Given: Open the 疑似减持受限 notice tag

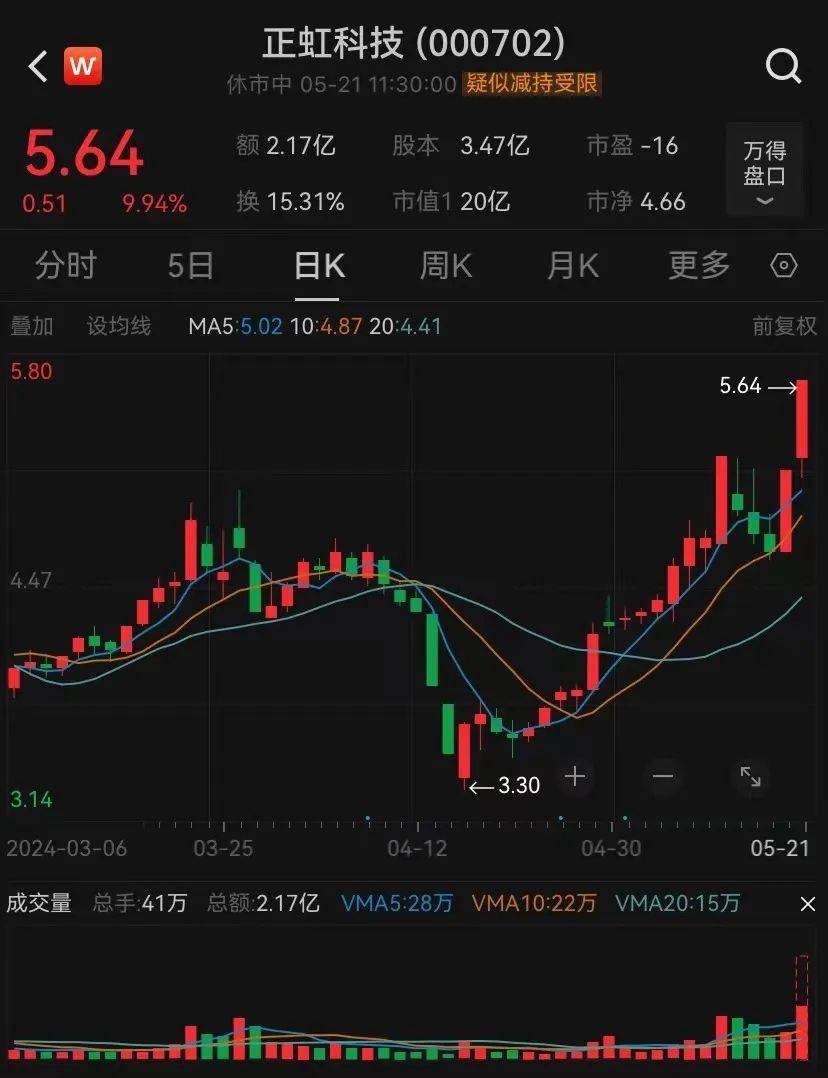Looking at the screenshot, I should [532, 83].
